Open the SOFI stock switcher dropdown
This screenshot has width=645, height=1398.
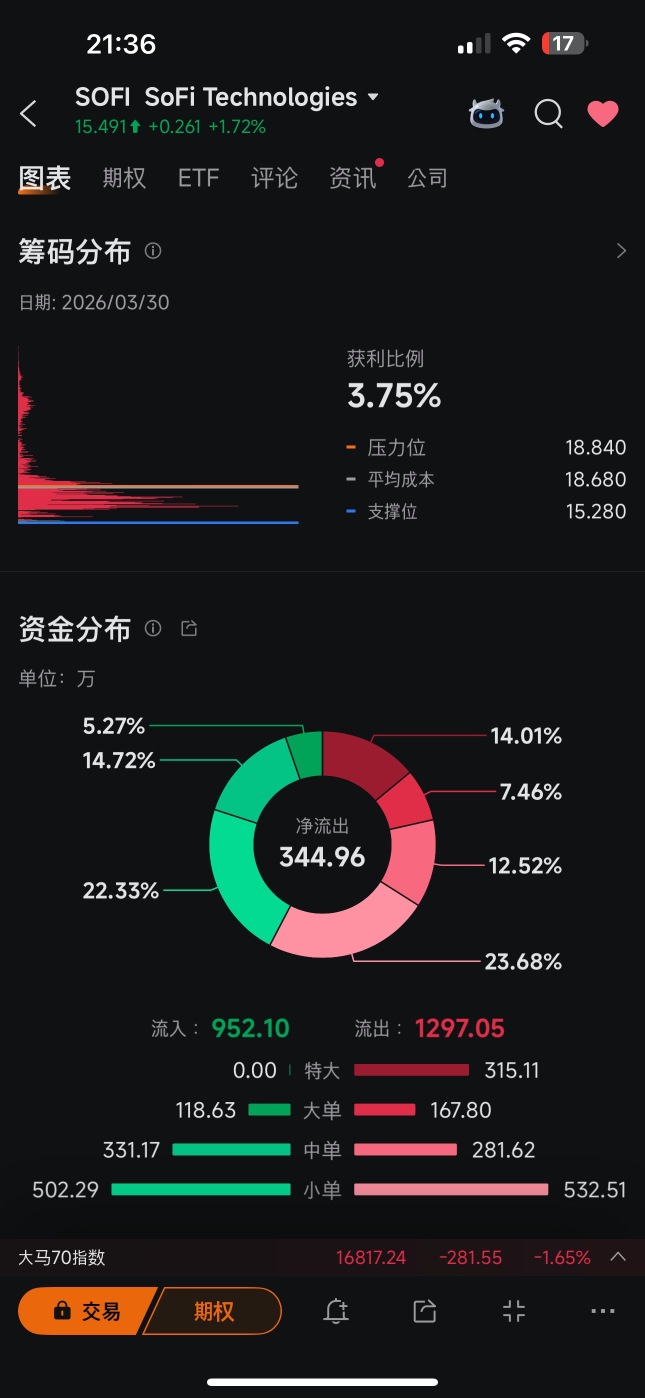click(x=373, y=97)
